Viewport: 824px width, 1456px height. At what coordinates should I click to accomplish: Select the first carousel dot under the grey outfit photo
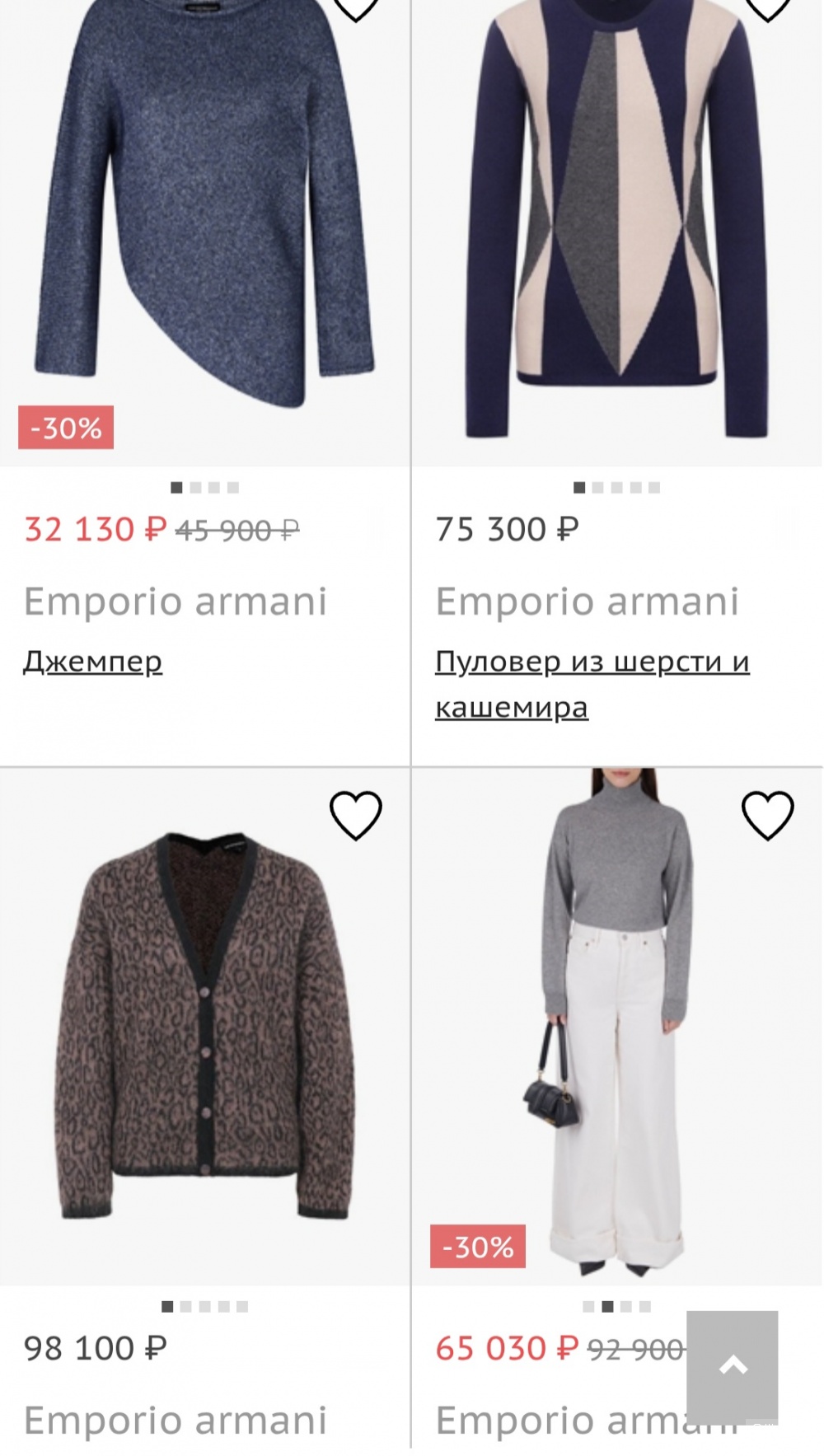(588, 1307)
